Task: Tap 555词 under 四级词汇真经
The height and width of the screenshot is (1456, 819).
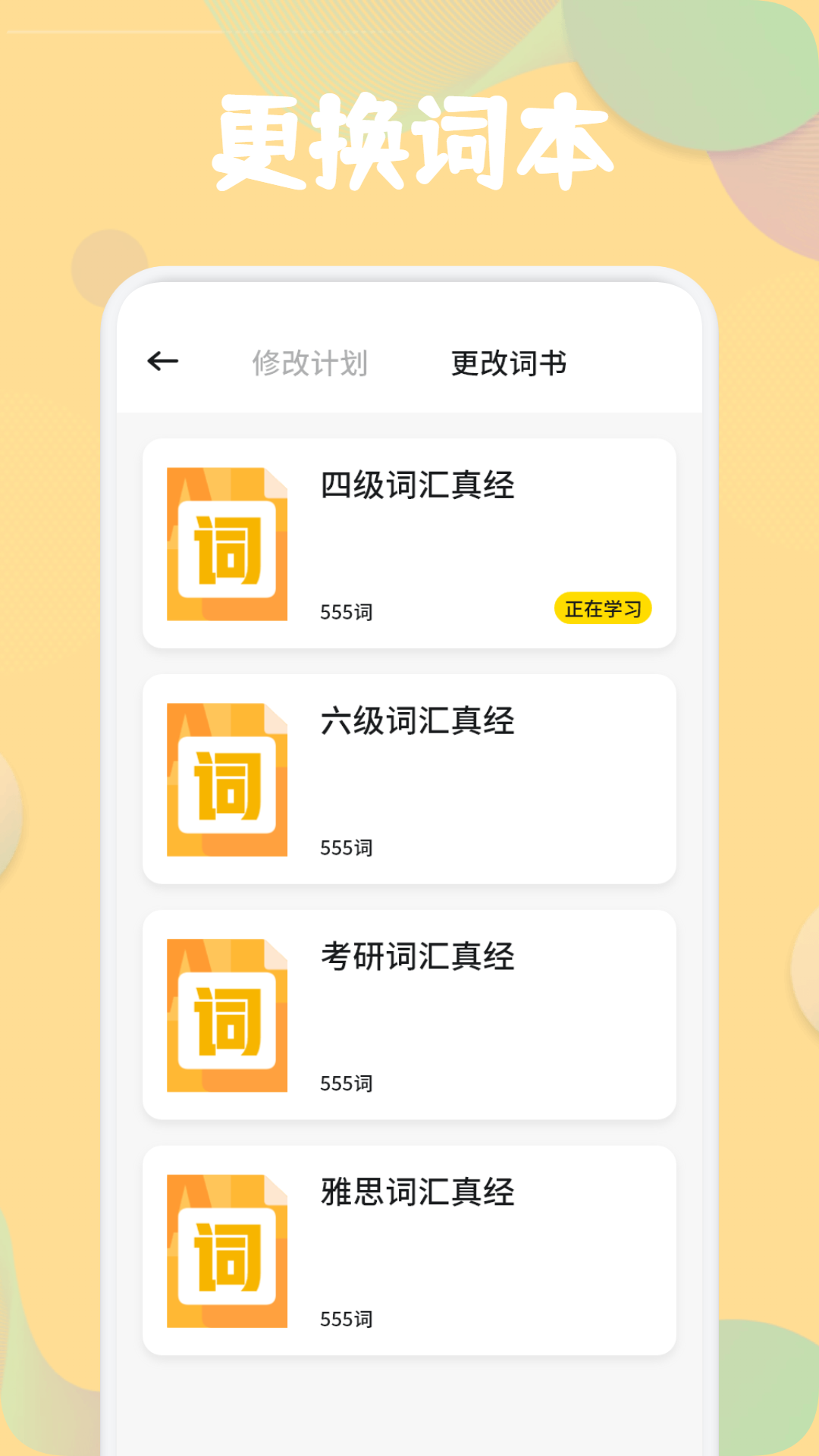Action: click(346, 613)
